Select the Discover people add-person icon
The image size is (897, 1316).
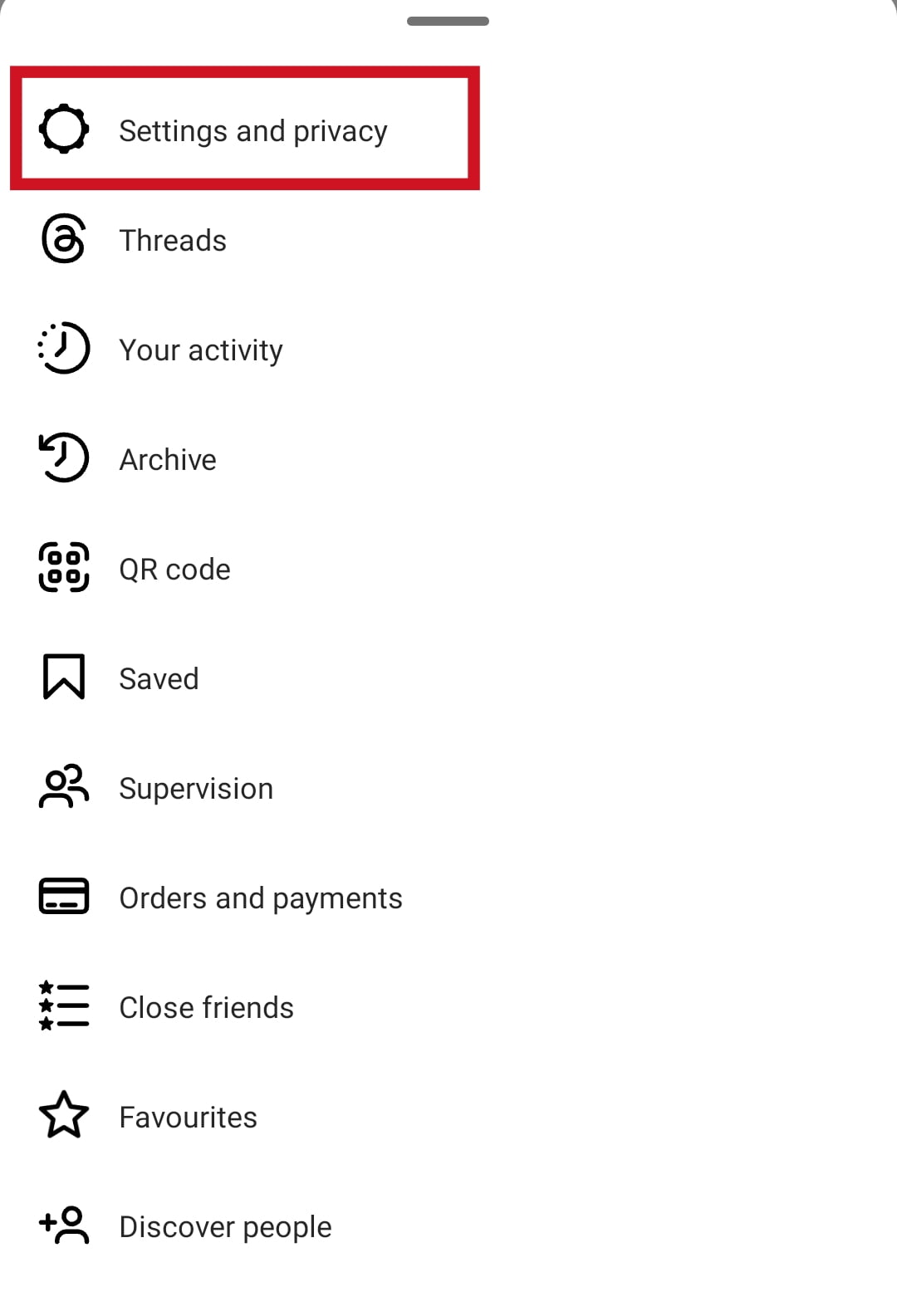(63, 1225)
